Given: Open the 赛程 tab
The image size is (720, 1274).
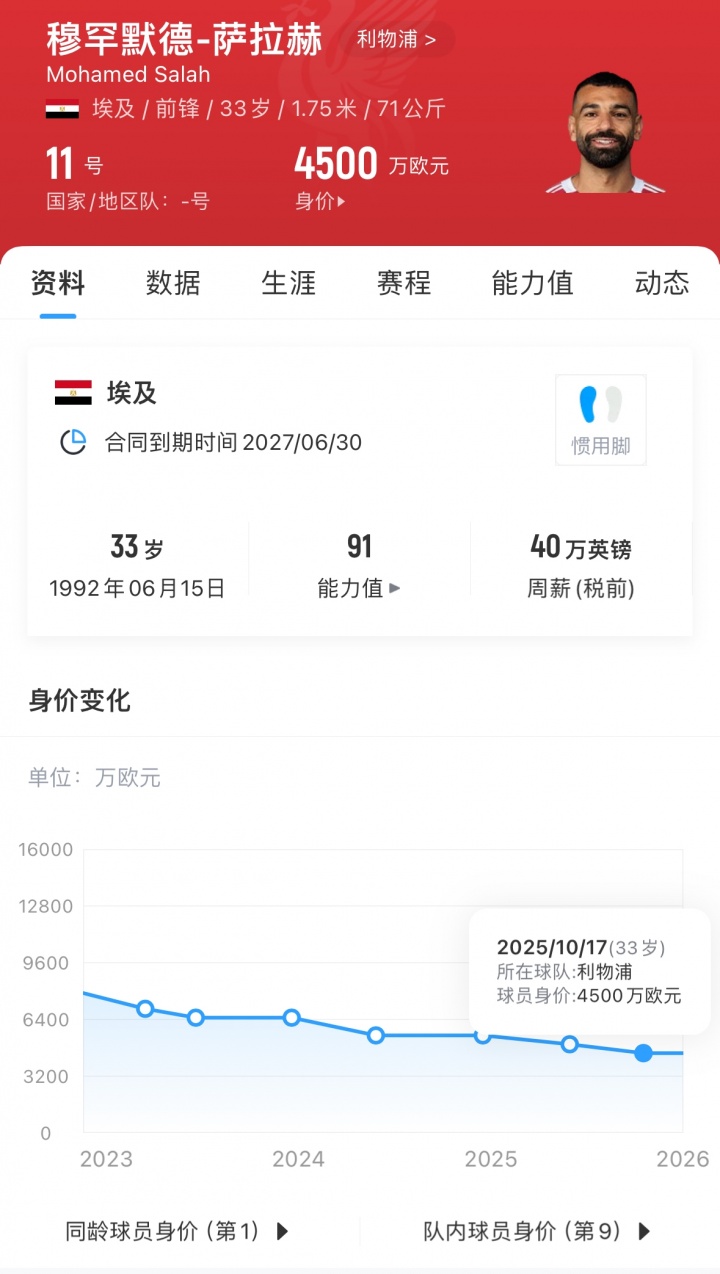Looking at the screenshot, I should (404, 283).
